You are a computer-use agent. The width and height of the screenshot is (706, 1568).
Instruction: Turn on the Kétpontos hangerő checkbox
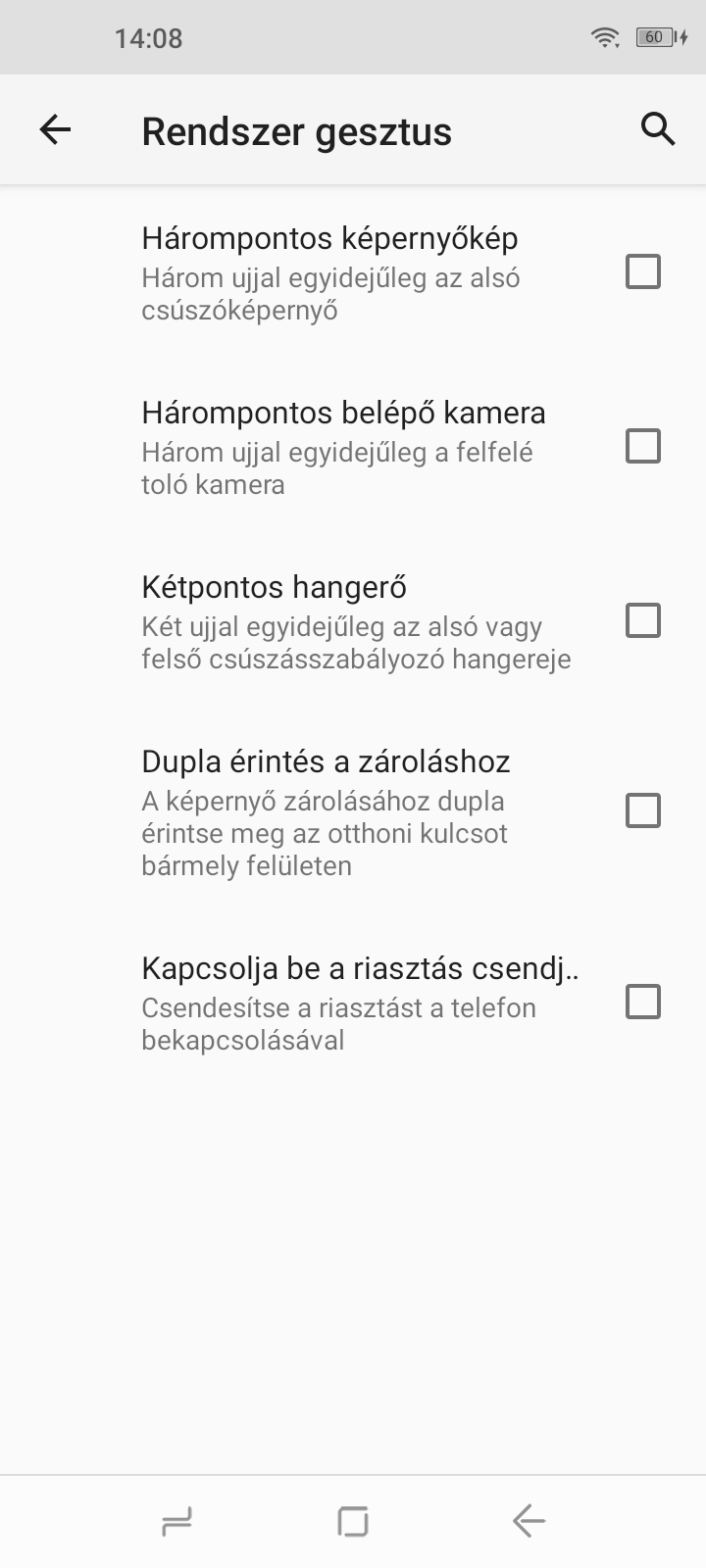[643, 620]
